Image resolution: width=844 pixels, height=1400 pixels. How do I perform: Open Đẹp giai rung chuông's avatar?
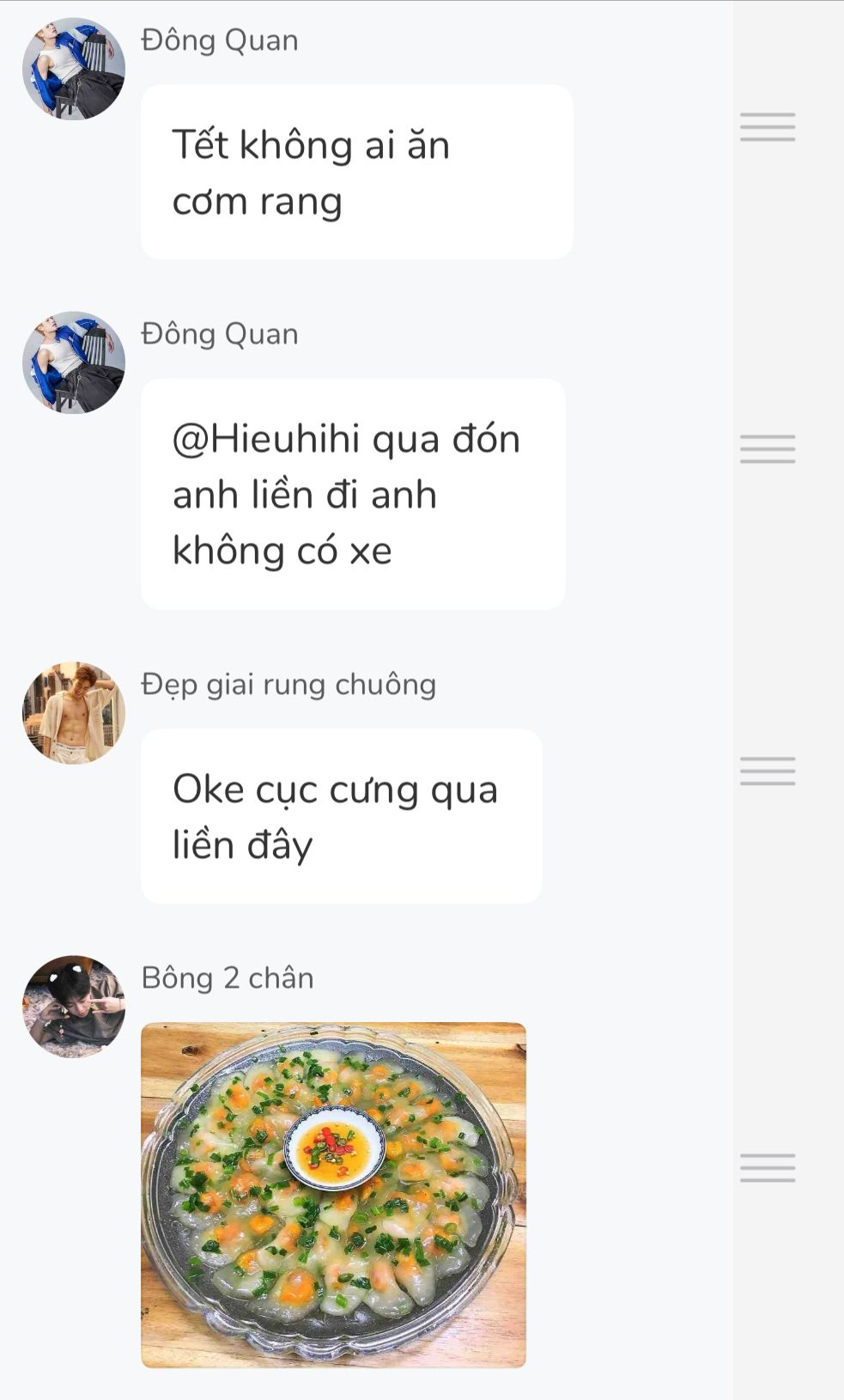pos(74,712)
